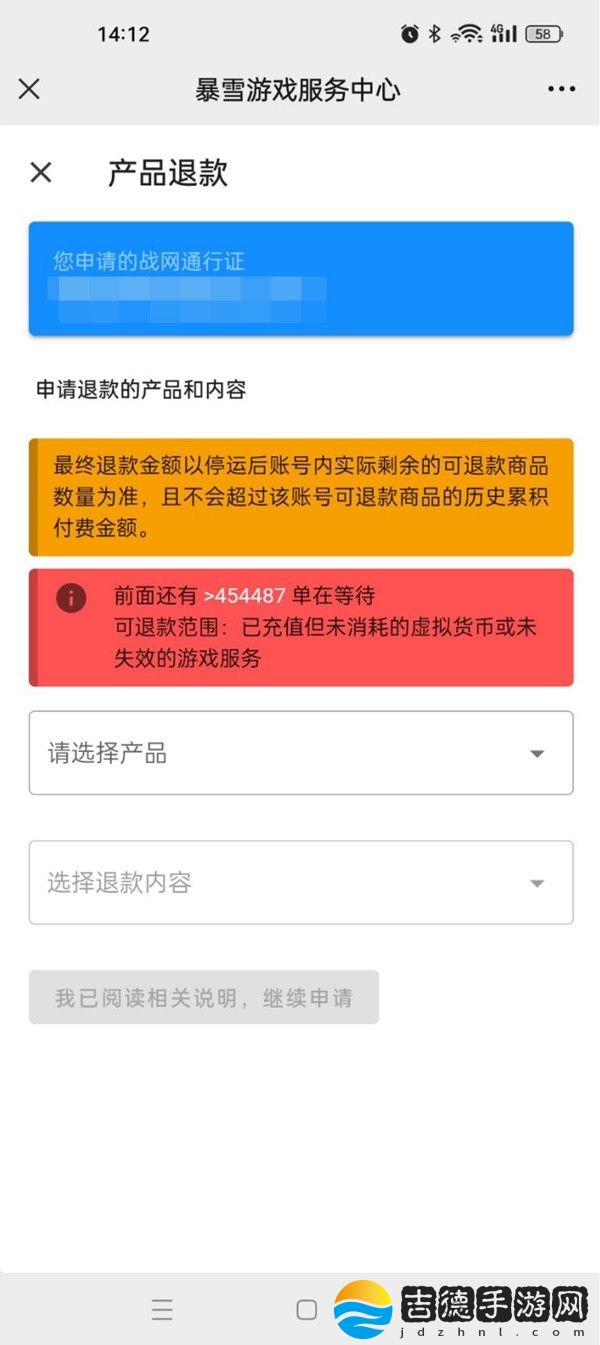Open recent apps from the navigation bar
This screenshot has width=600, height=1345.
tap(162, 1310)
